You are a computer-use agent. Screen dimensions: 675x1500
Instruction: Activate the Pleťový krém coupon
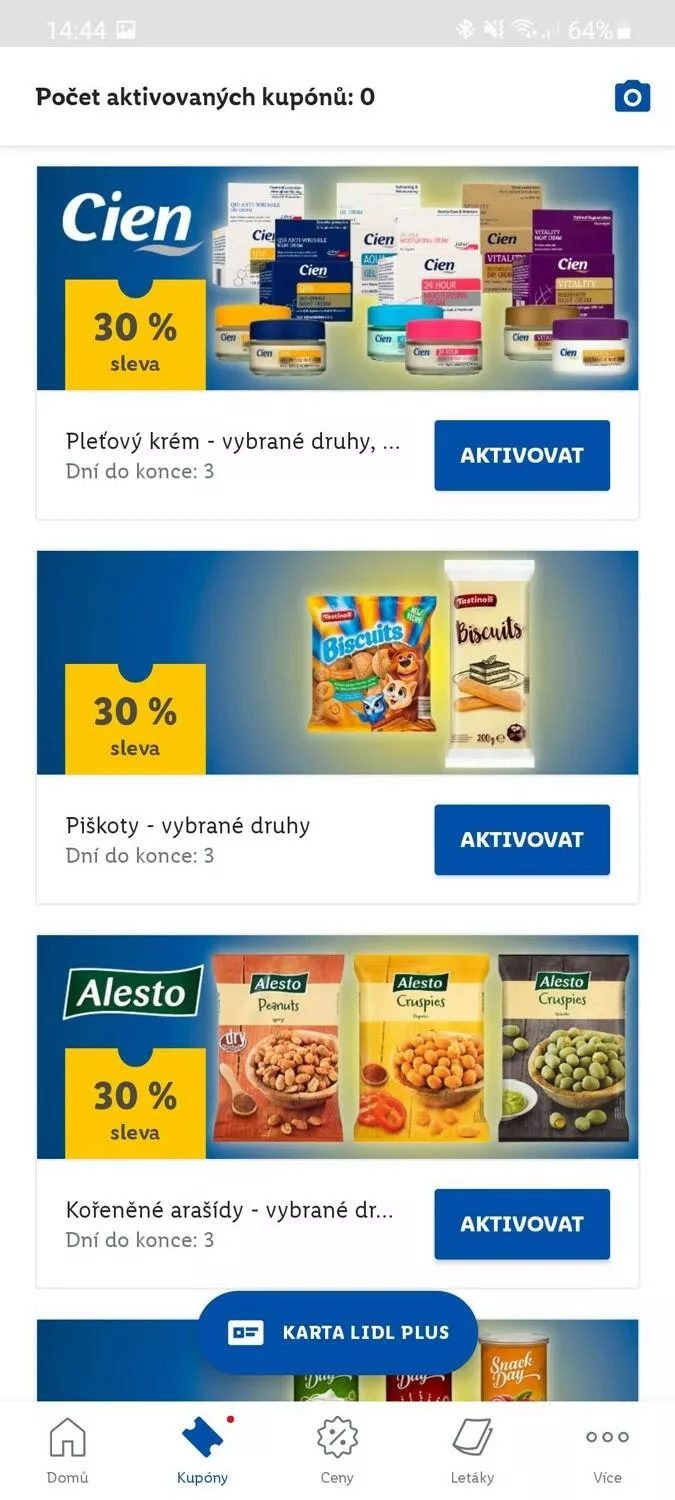pos(522,455)
